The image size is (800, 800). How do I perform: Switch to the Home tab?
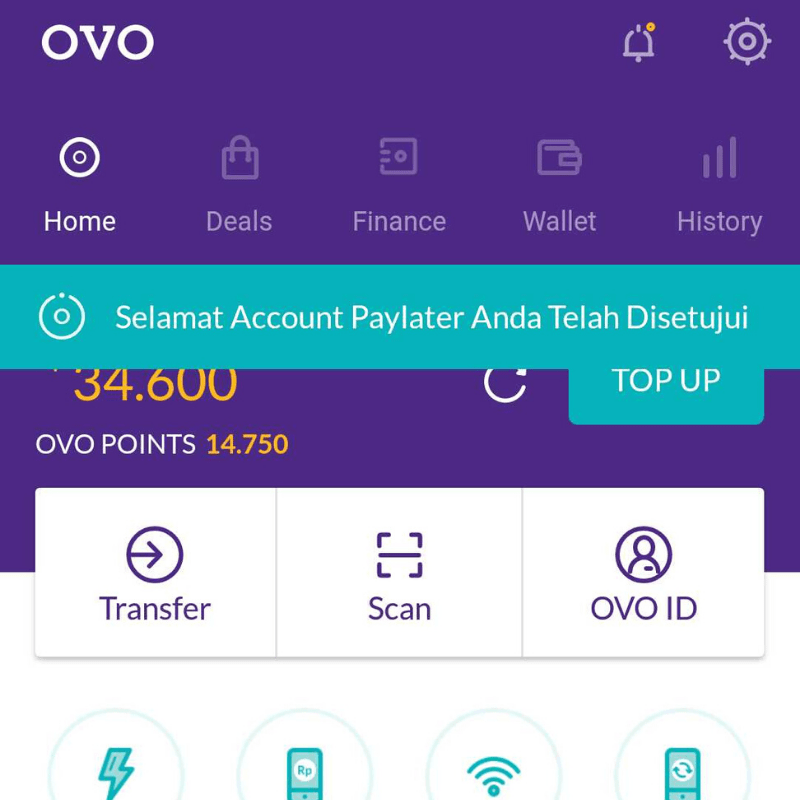80,185
